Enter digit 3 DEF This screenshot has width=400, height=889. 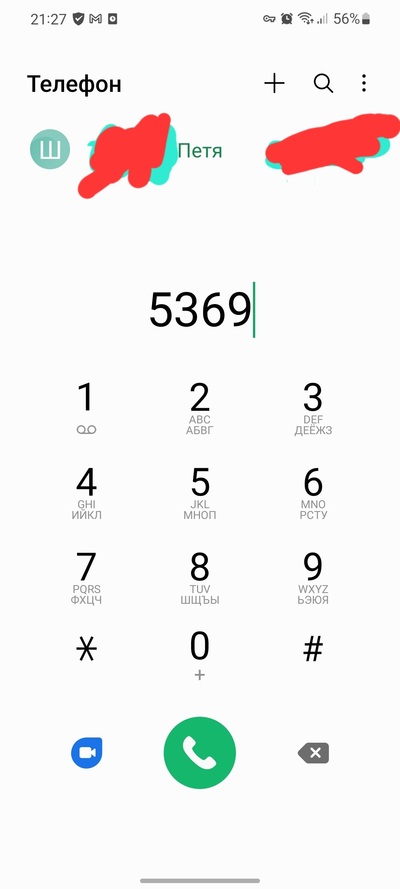pyautogui.click(x=313, y=408)
